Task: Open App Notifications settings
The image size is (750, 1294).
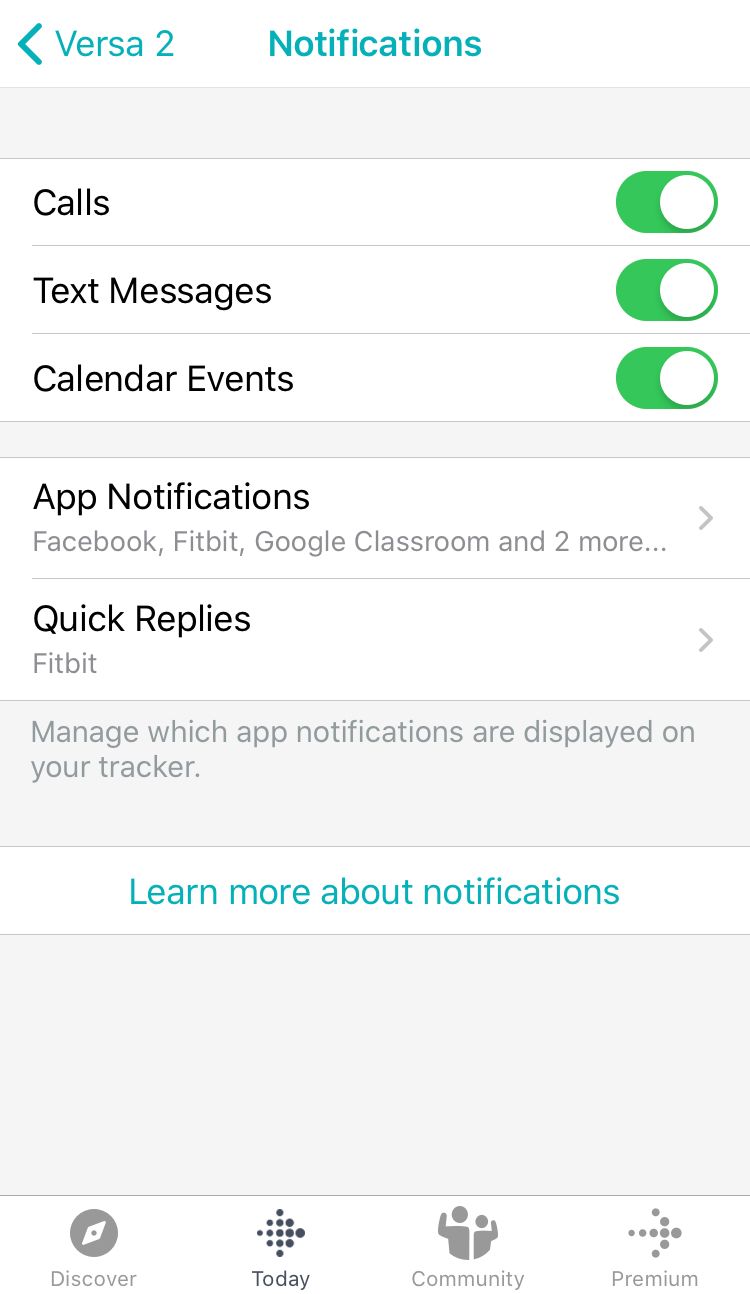Action: [x=375, y=517]
